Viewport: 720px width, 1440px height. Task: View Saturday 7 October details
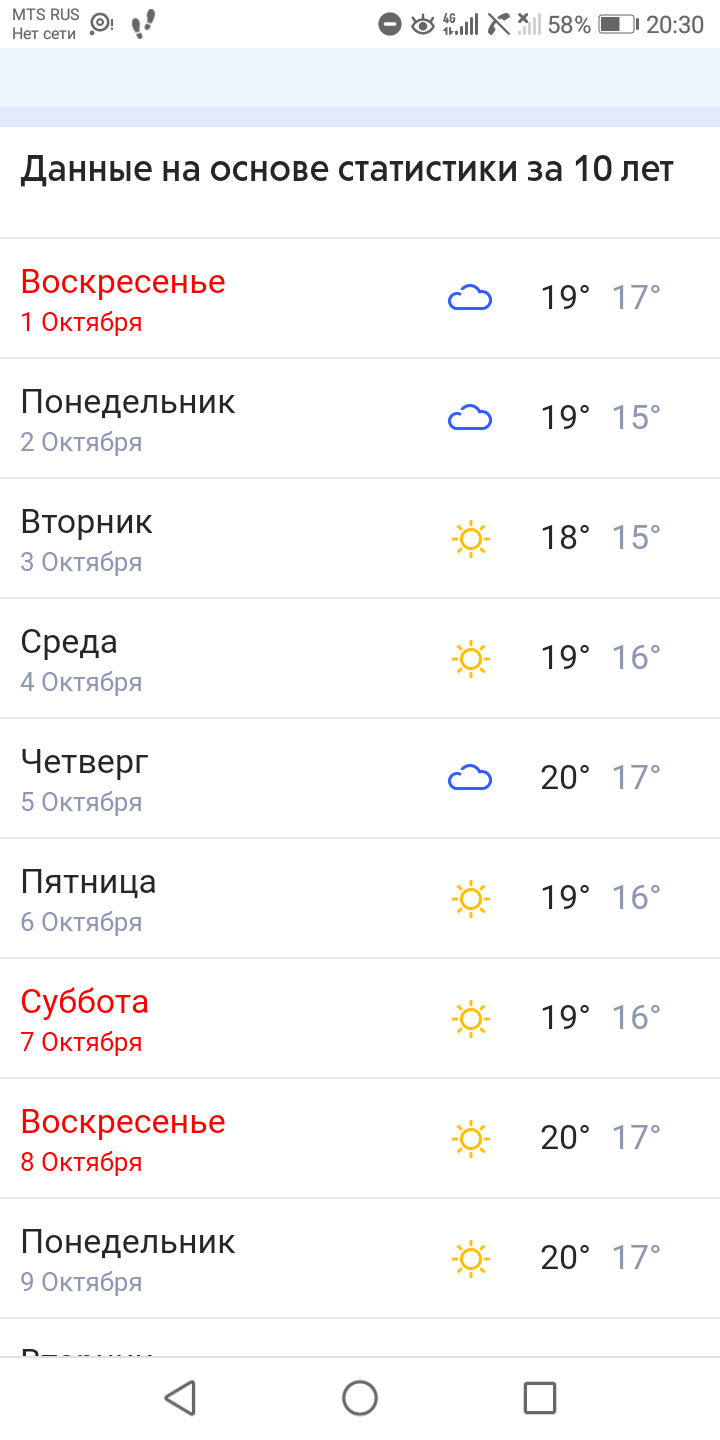point(360,1018)
